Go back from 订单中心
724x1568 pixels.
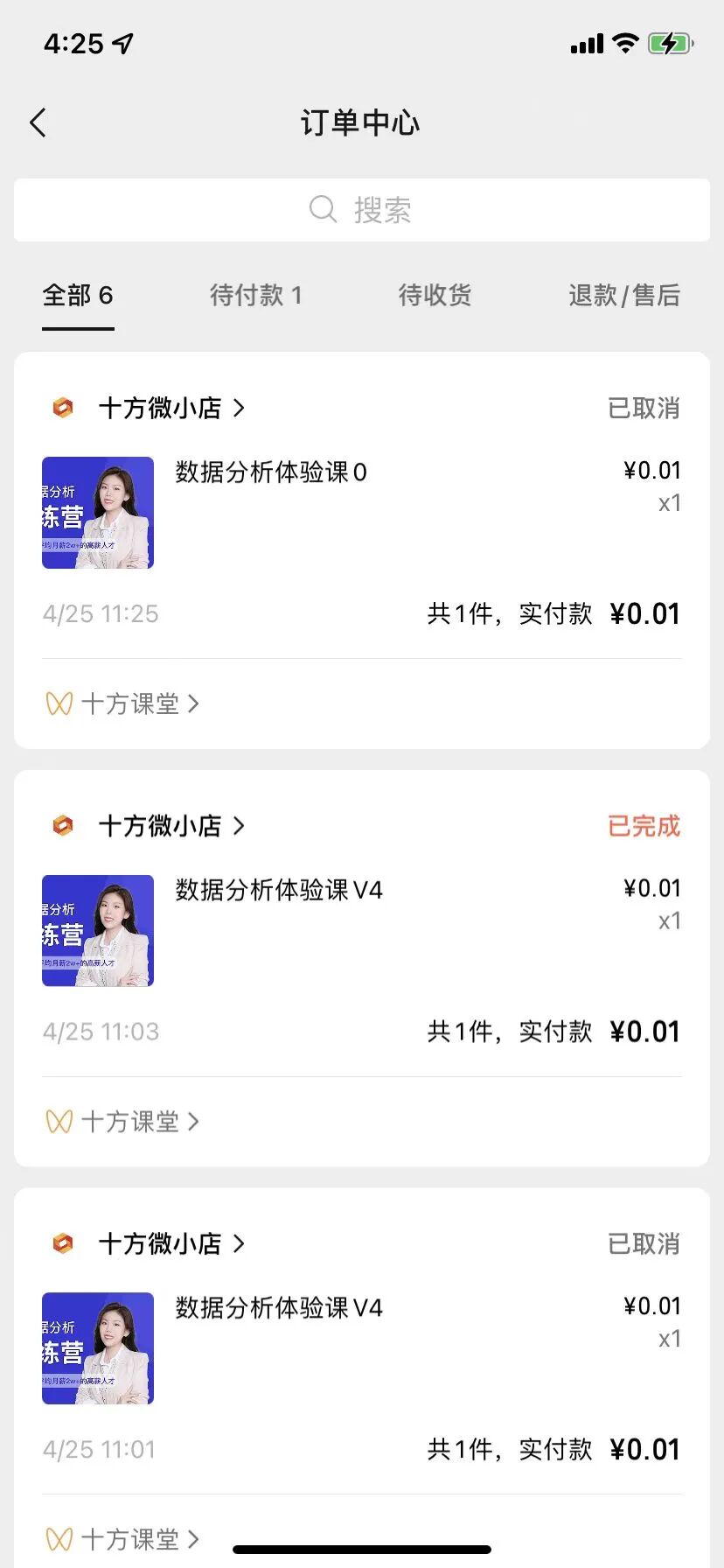click(x=38, y=123)
